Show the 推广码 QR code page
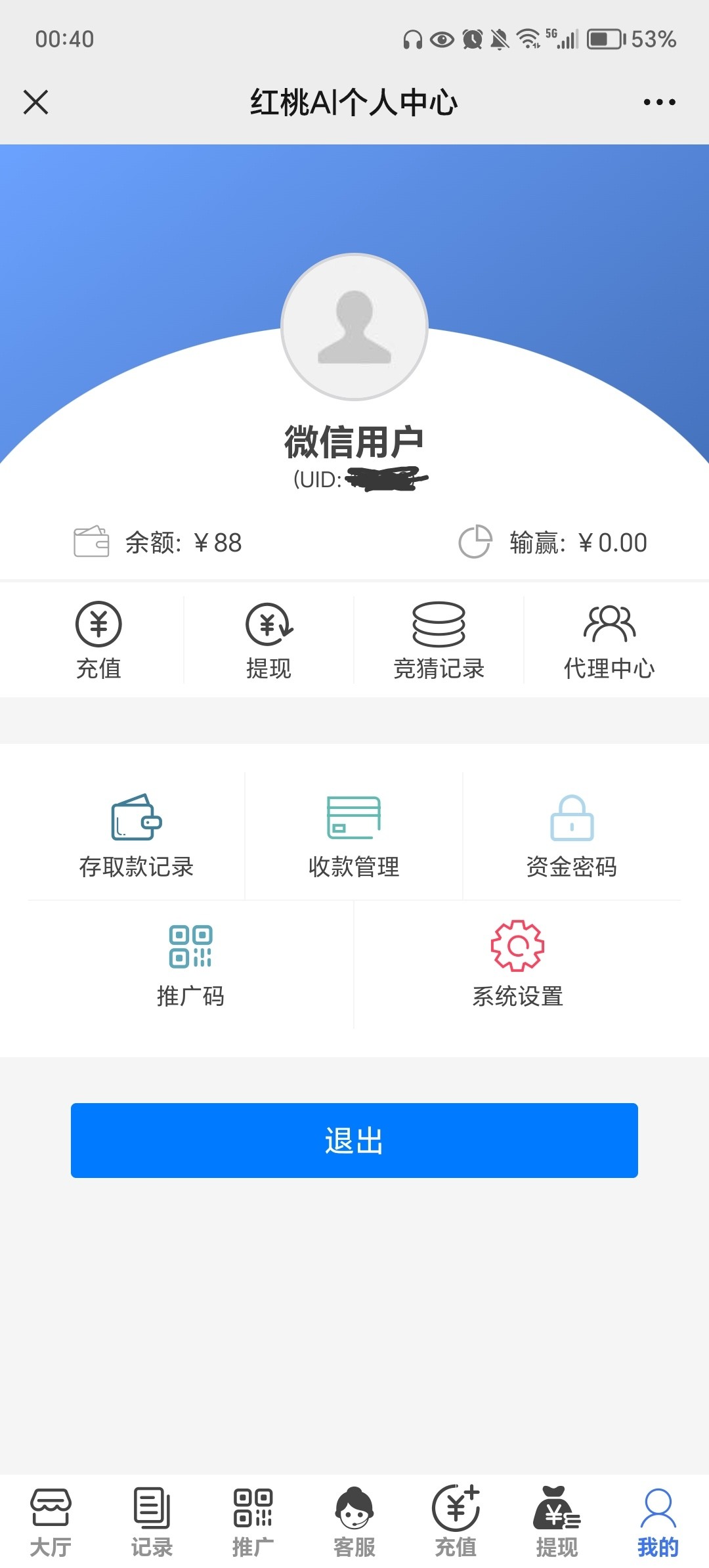Viewport: 709px width, 1568px height. [190, 965]
